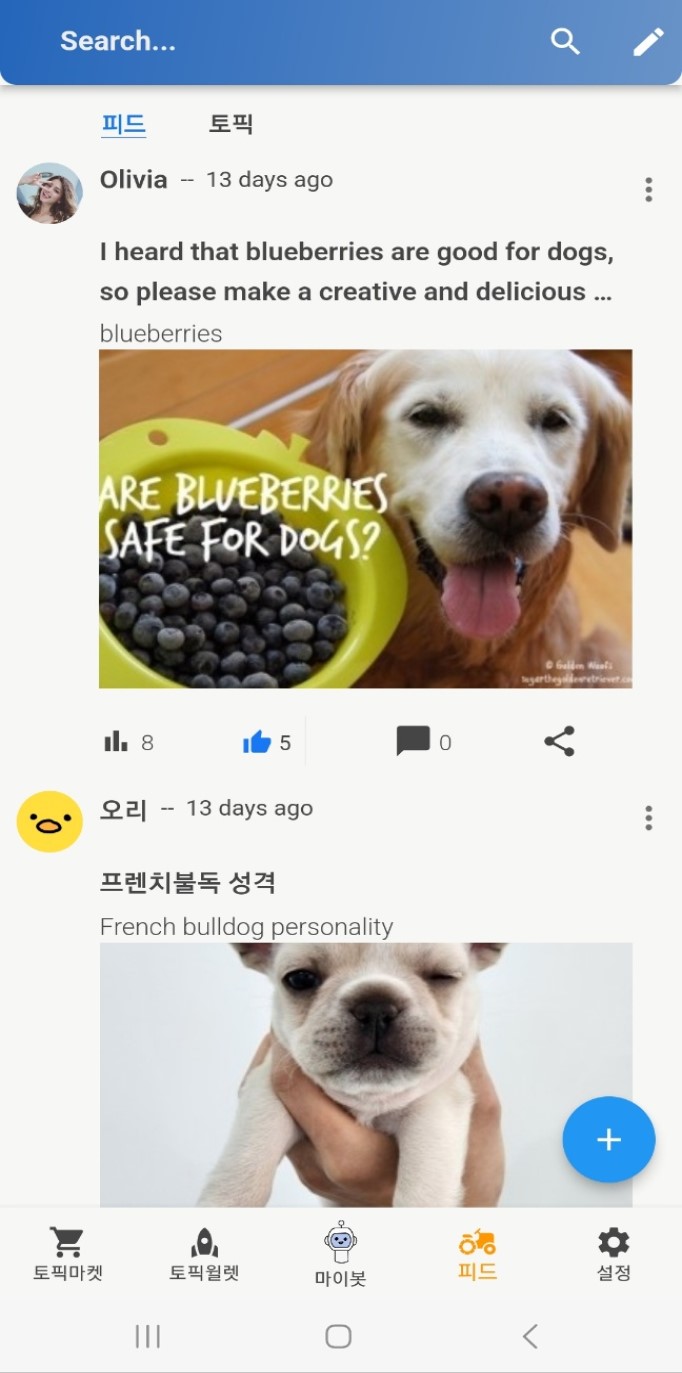The height and width of the screenshot is (1373, 682).
Task: Open the pencil edit icon
Action: click(648, 41)
